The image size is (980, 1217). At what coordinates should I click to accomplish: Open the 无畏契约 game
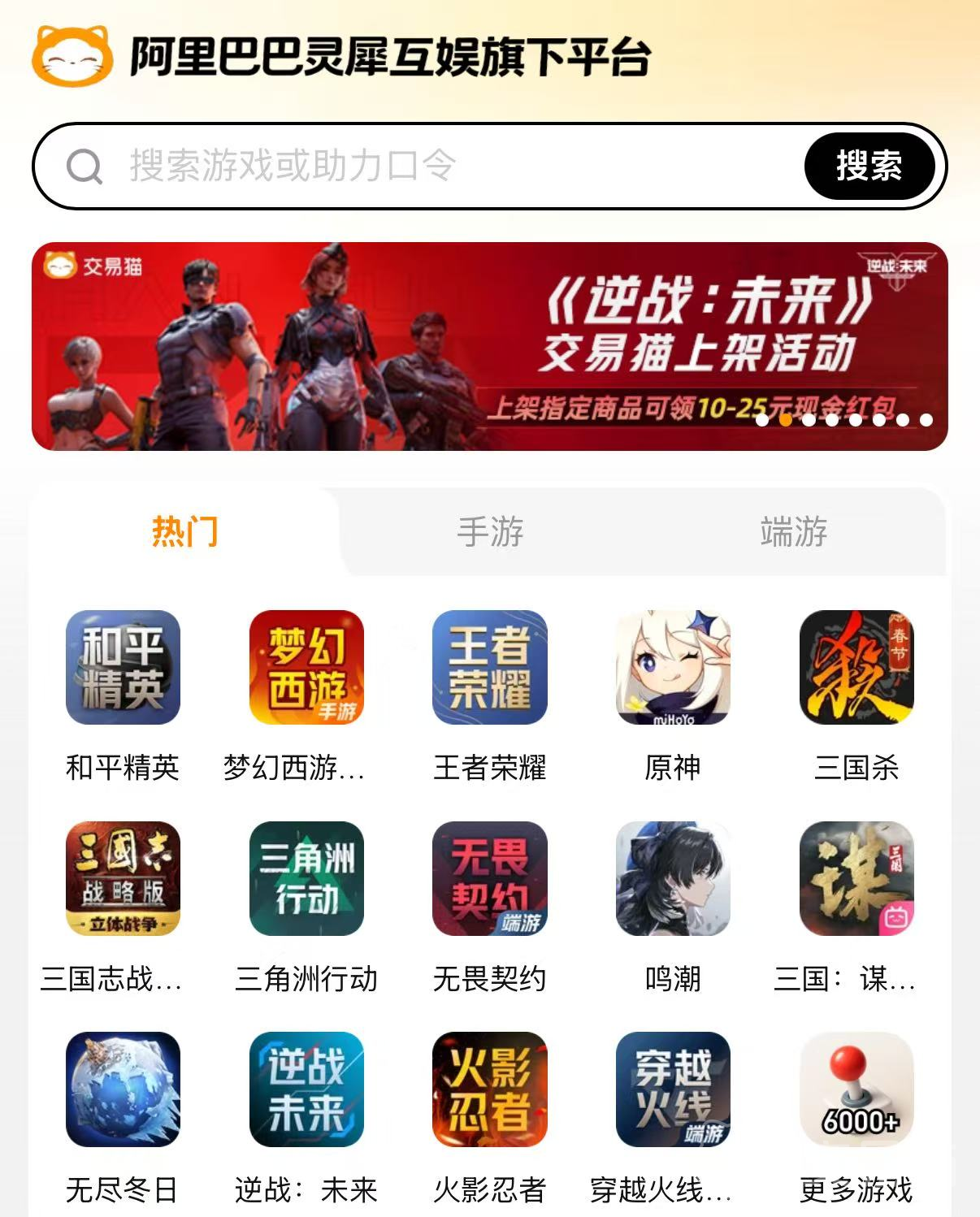click(x=489, y=879)
